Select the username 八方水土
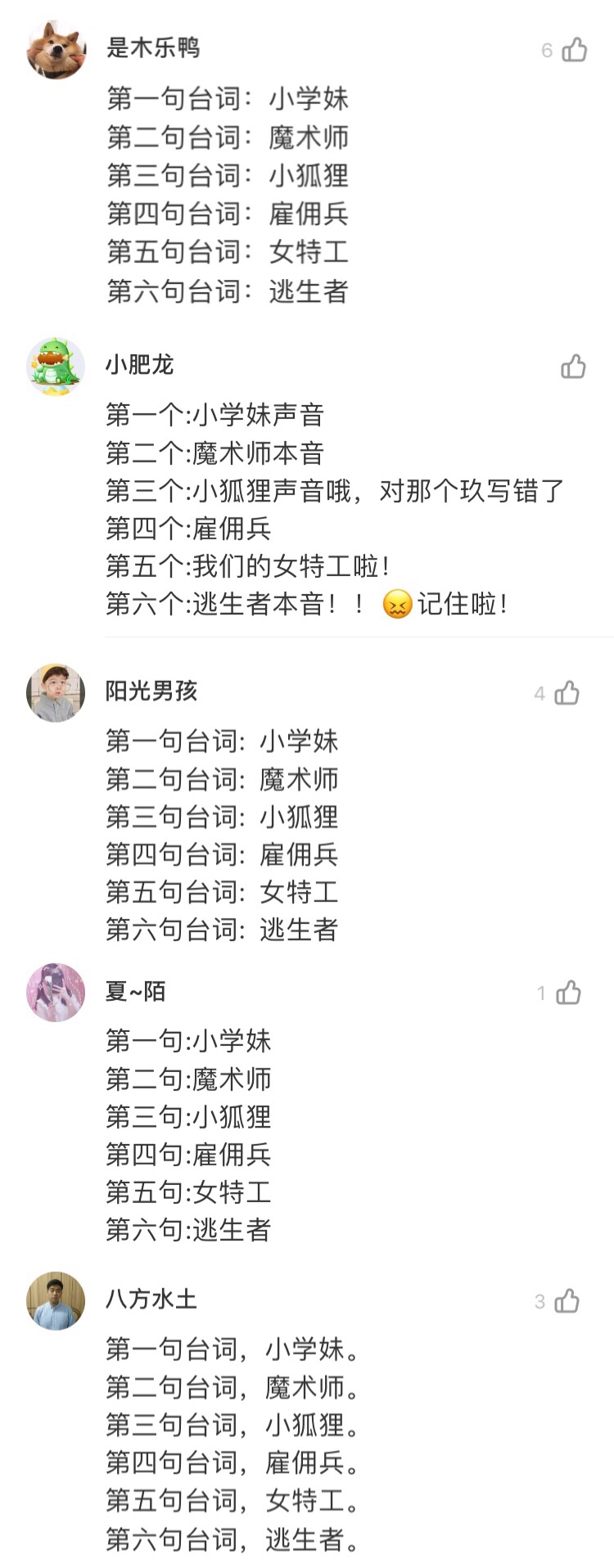Viewport: 614px width, 1568px height. [x=151, y=1299]
